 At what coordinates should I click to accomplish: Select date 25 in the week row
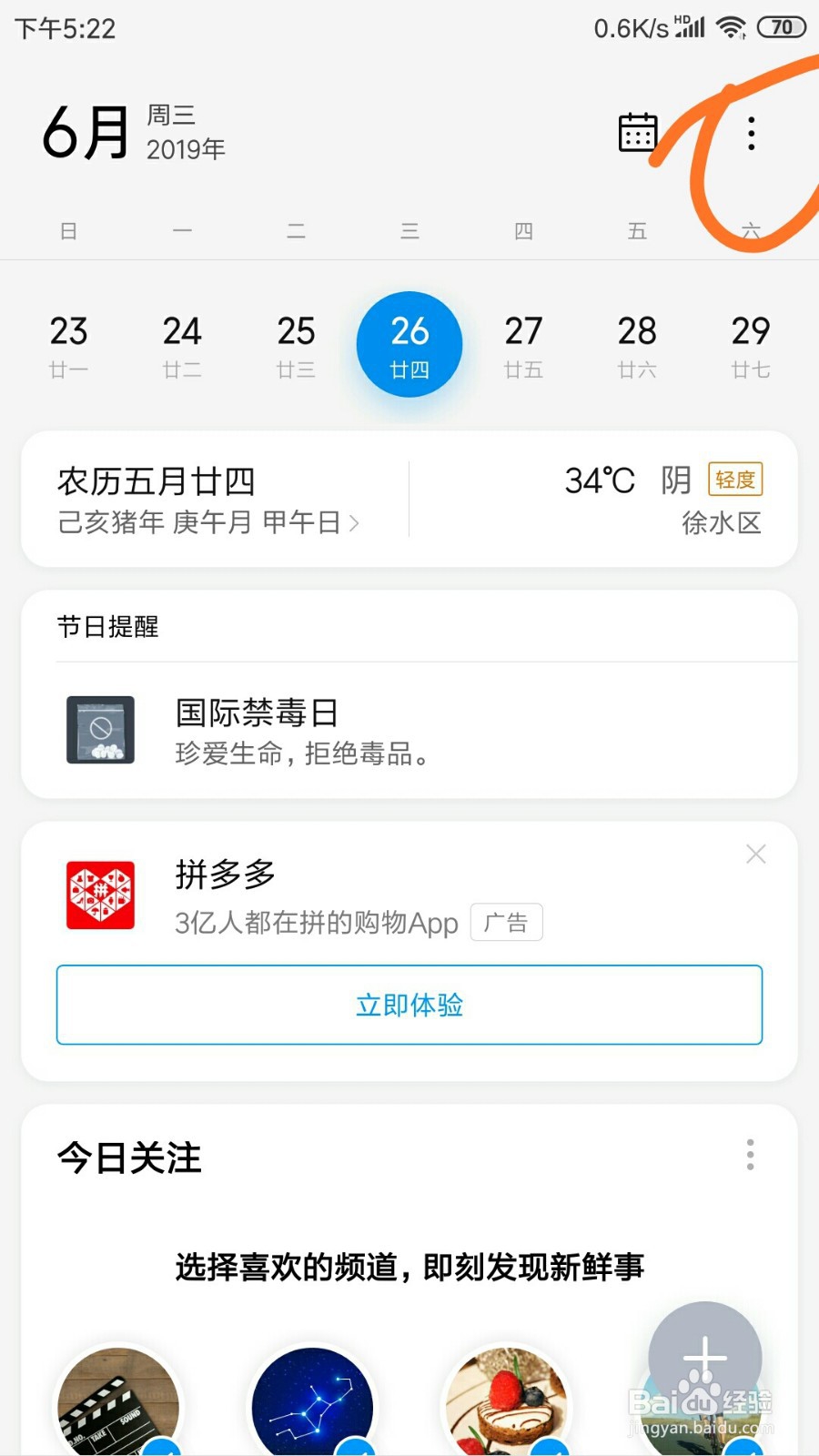click(296, 345)
